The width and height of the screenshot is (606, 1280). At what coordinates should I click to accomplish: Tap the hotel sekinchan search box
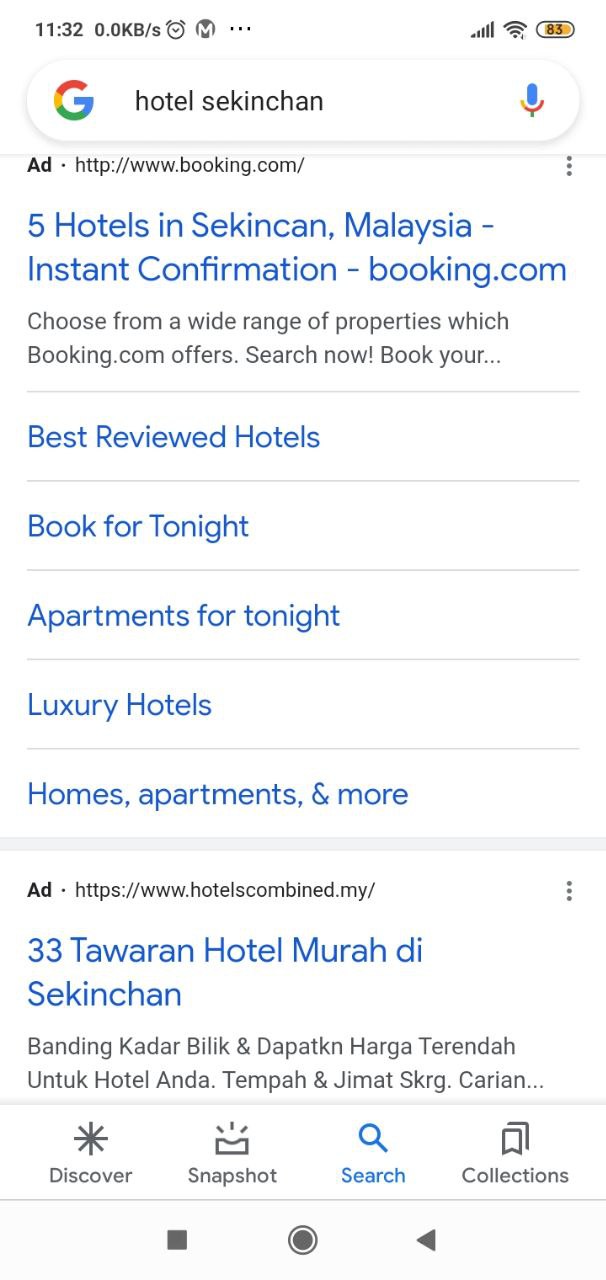(300, 101)
